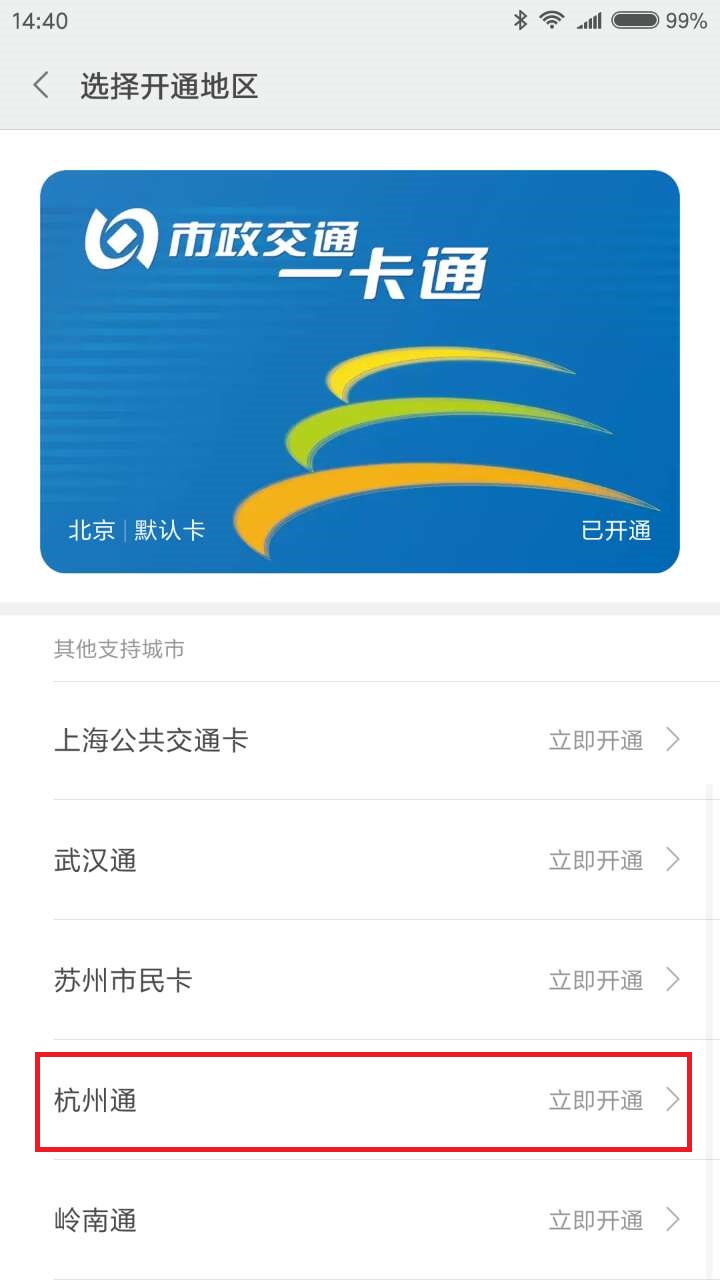
Task: Click the 选择开通地区 title text
Action: [x=168, y=87]
